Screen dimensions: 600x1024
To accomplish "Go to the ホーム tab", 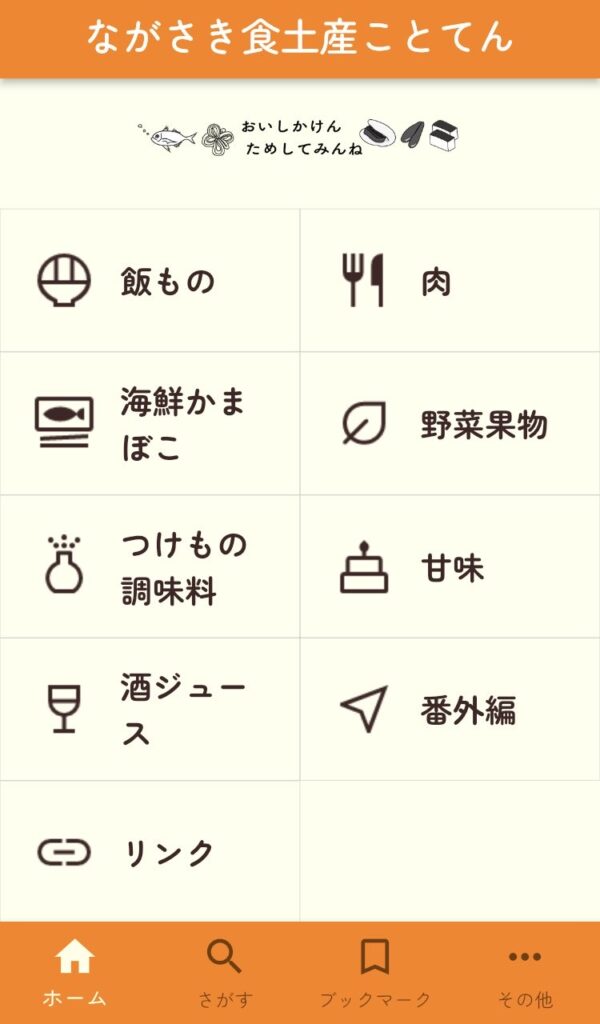I will [74, 973].
